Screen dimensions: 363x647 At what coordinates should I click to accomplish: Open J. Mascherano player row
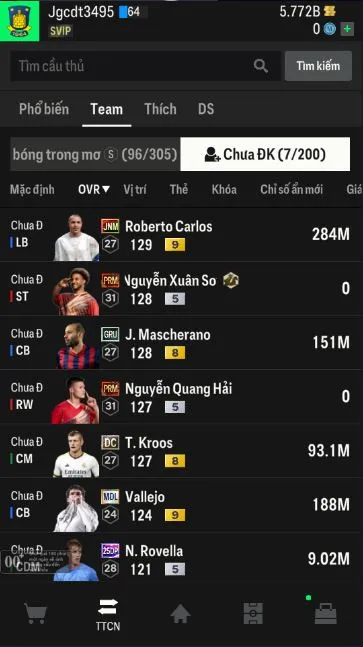[182, 343]
